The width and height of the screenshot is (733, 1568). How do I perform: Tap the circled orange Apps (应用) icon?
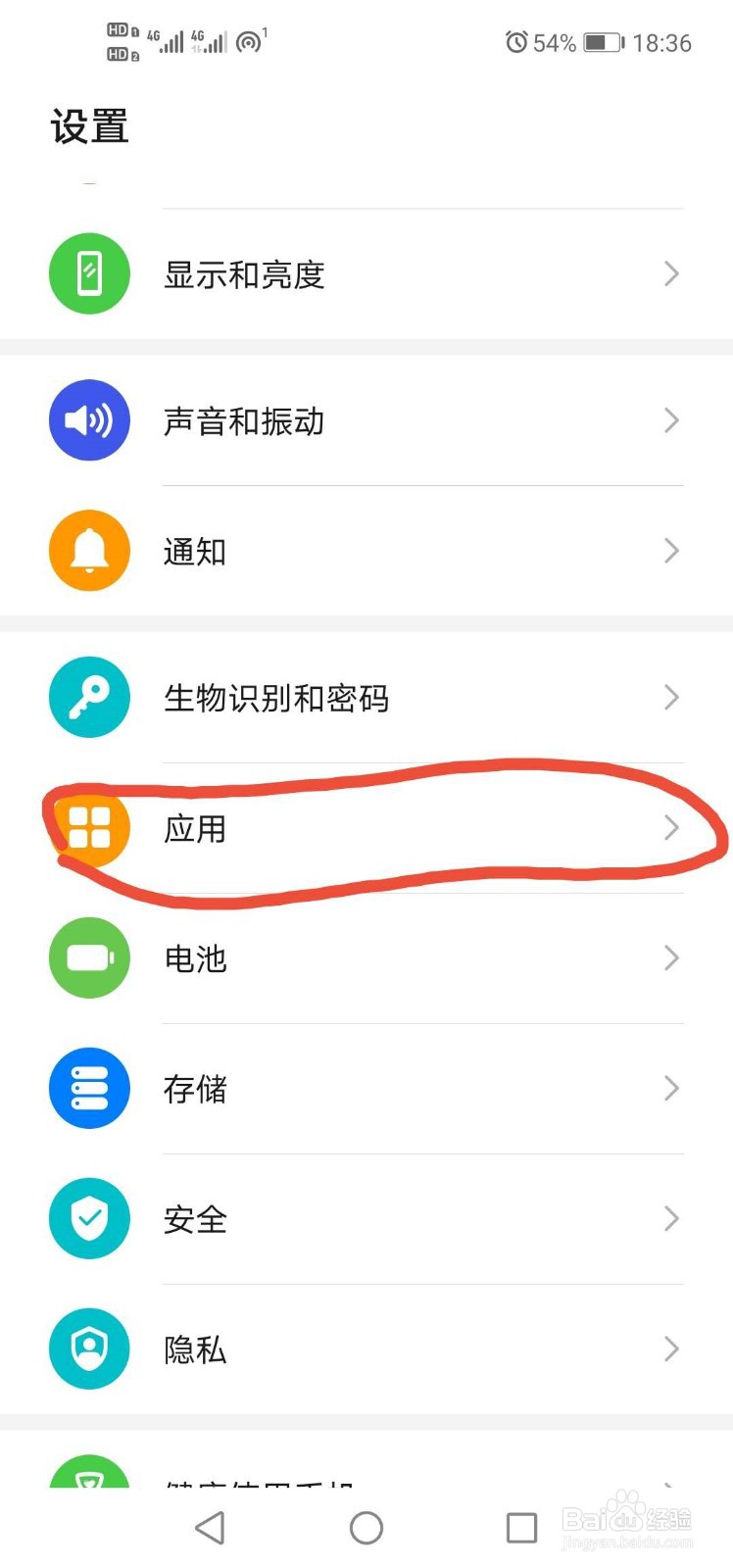tap(89, 827)
